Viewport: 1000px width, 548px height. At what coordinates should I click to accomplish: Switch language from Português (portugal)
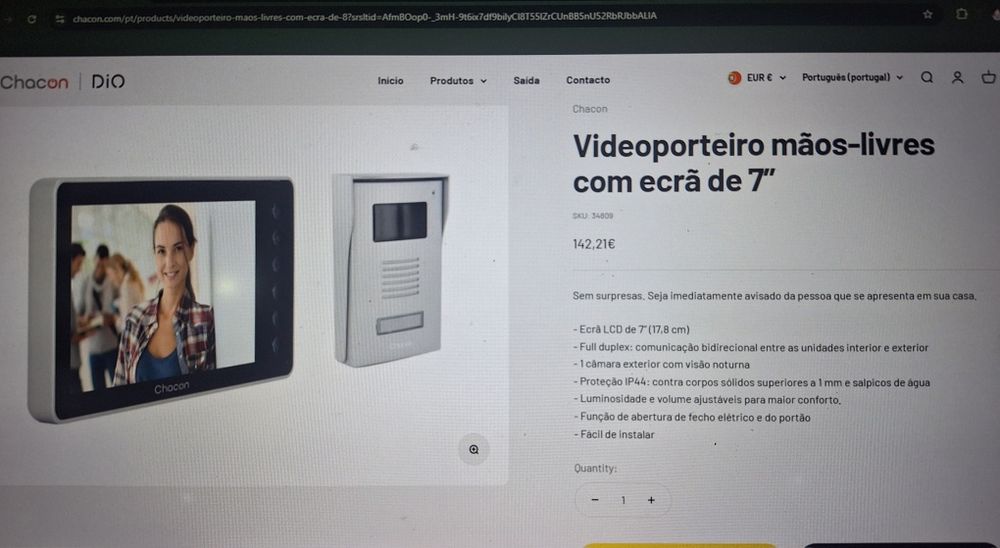tap(852, 77)
